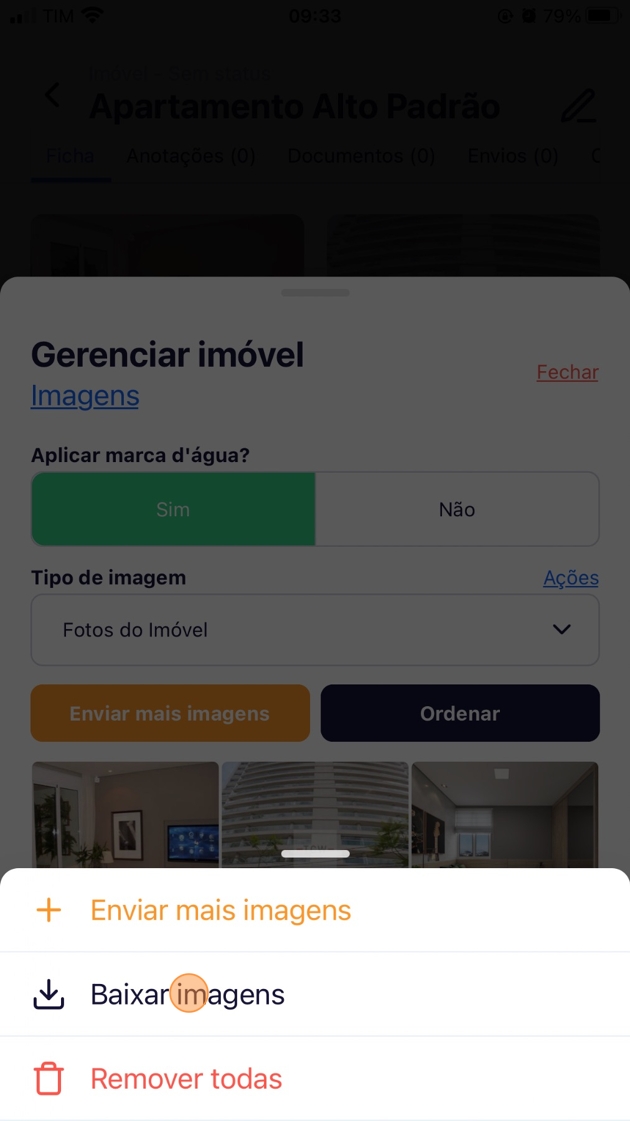
Task: Switch to the Documentos tab
Action: tap(361, 156)
